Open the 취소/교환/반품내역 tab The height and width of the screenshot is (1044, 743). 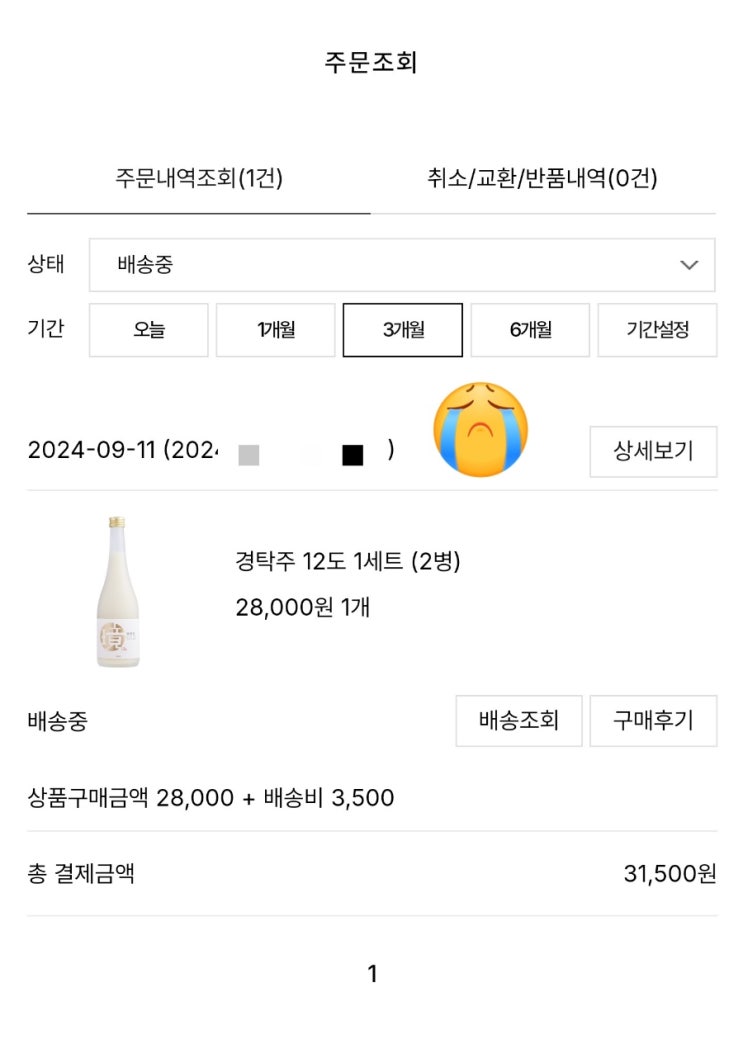[542, 179]
